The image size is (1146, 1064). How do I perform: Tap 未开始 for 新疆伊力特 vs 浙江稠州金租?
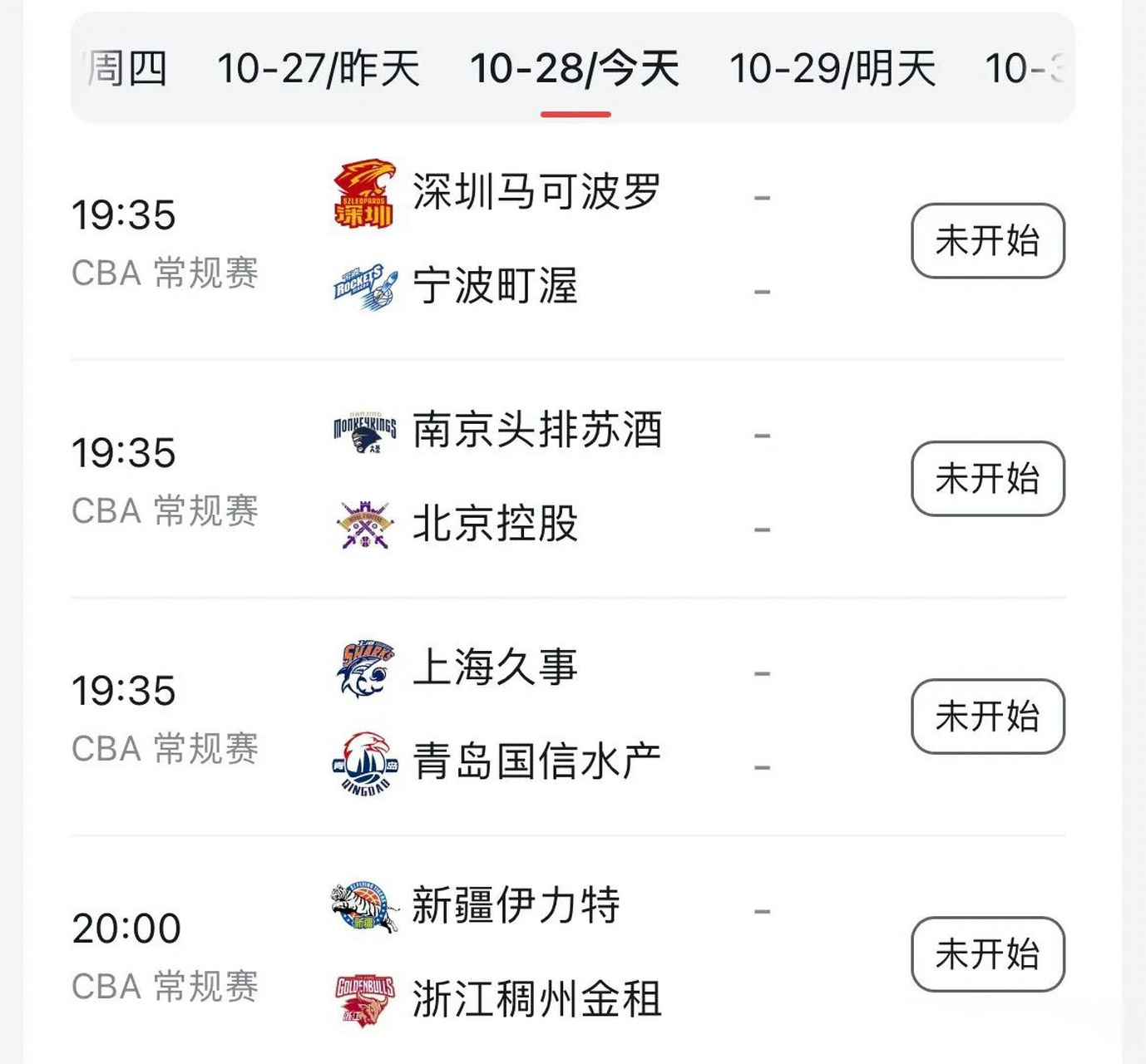(988, 954)
